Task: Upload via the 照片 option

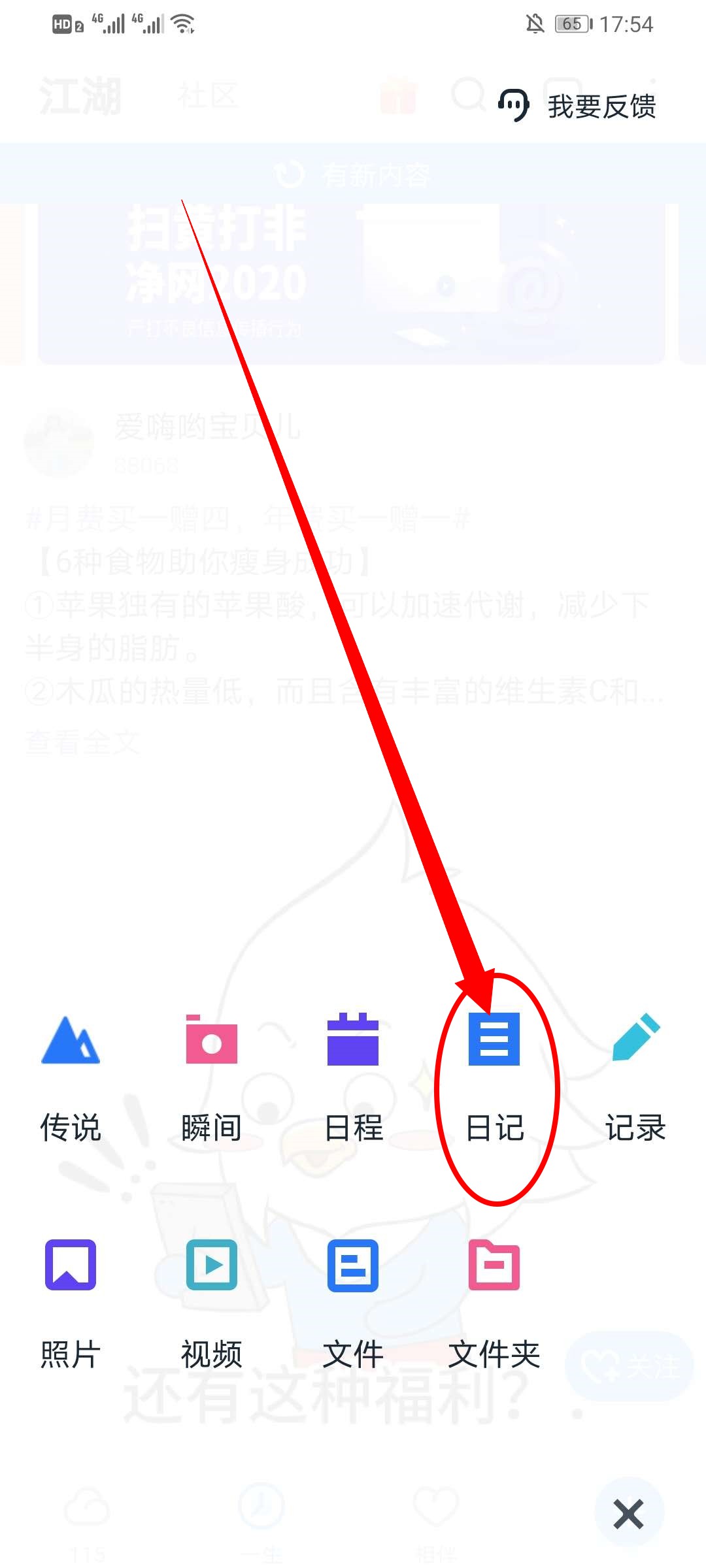Action: 71,1297
